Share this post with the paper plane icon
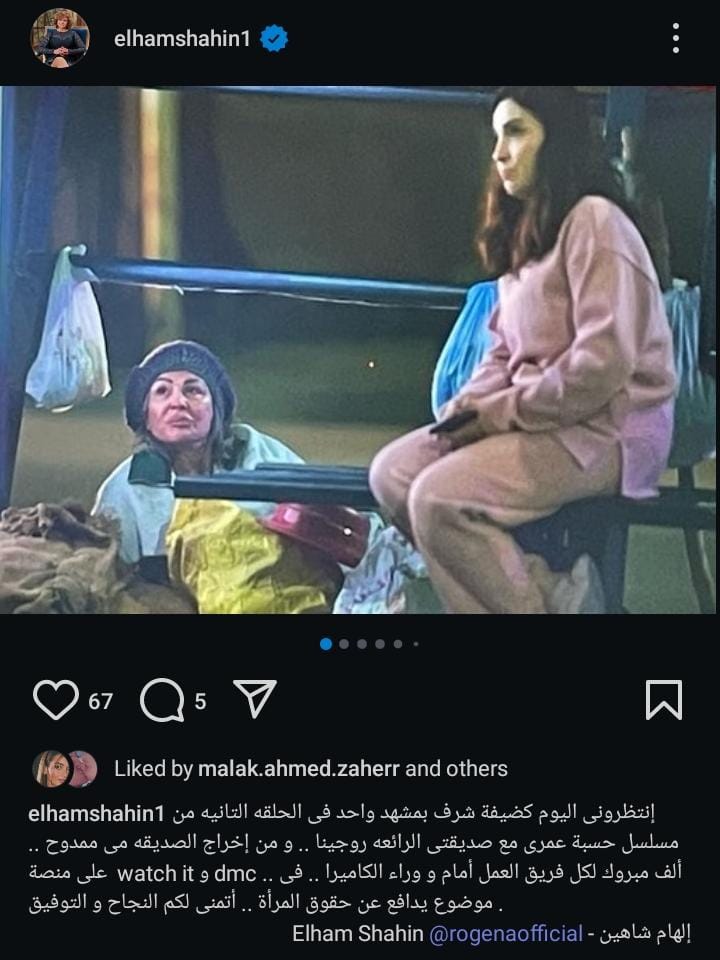 click(254, 699)
